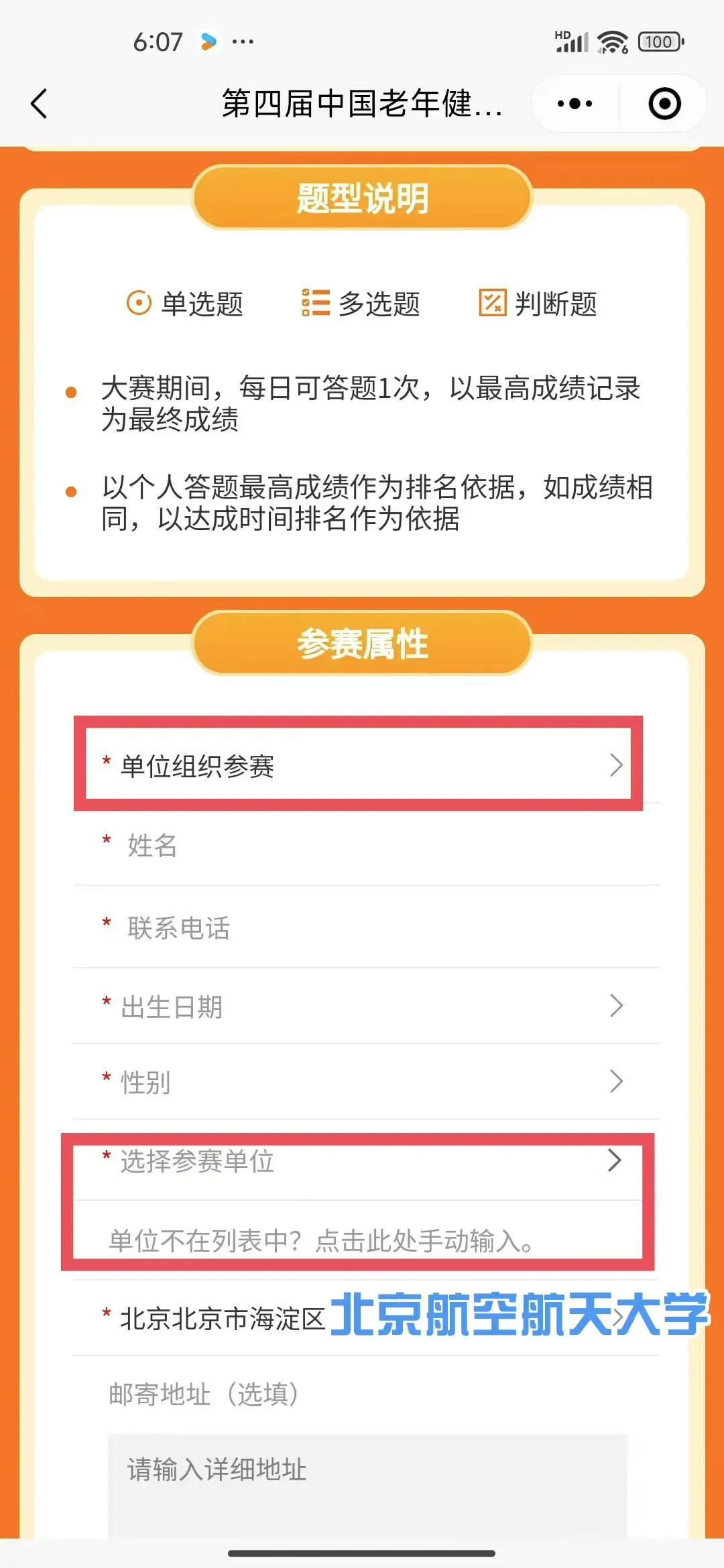Tap the 请输入详细地址 text area
Screen dimensions: 724x1568
pyautogui.click(x=367, y=1481)
